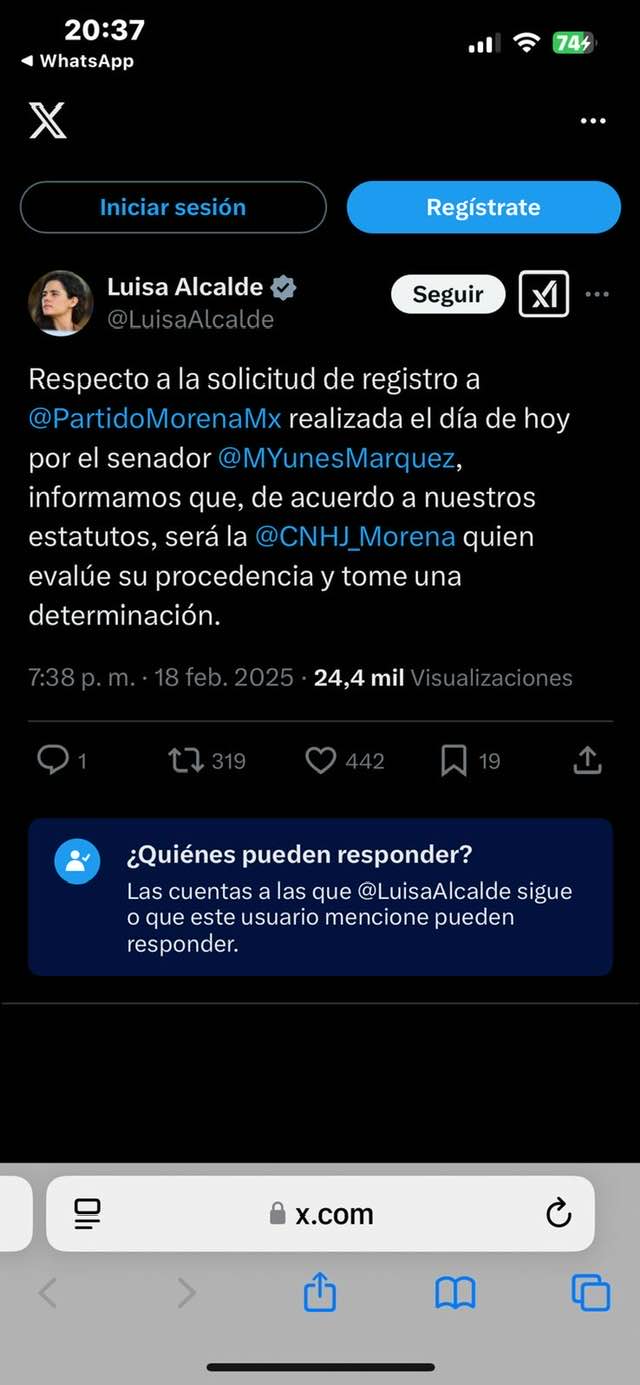Reply to the post via the comment icon
Viewport: 640px width, 1385px height.
point(52,761)
